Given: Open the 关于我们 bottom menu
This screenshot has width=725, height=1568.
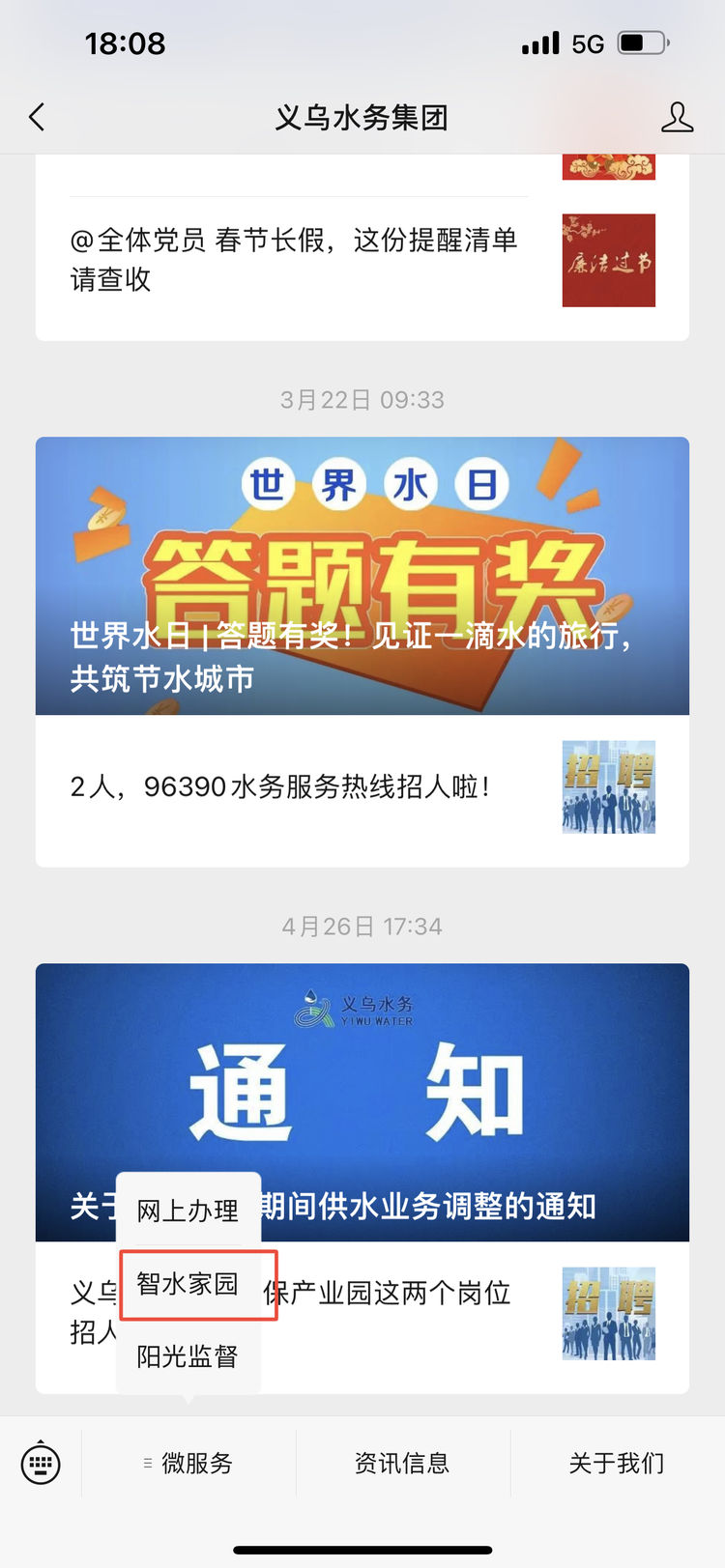Looking at the screenshot, I should click(617, 1464).
